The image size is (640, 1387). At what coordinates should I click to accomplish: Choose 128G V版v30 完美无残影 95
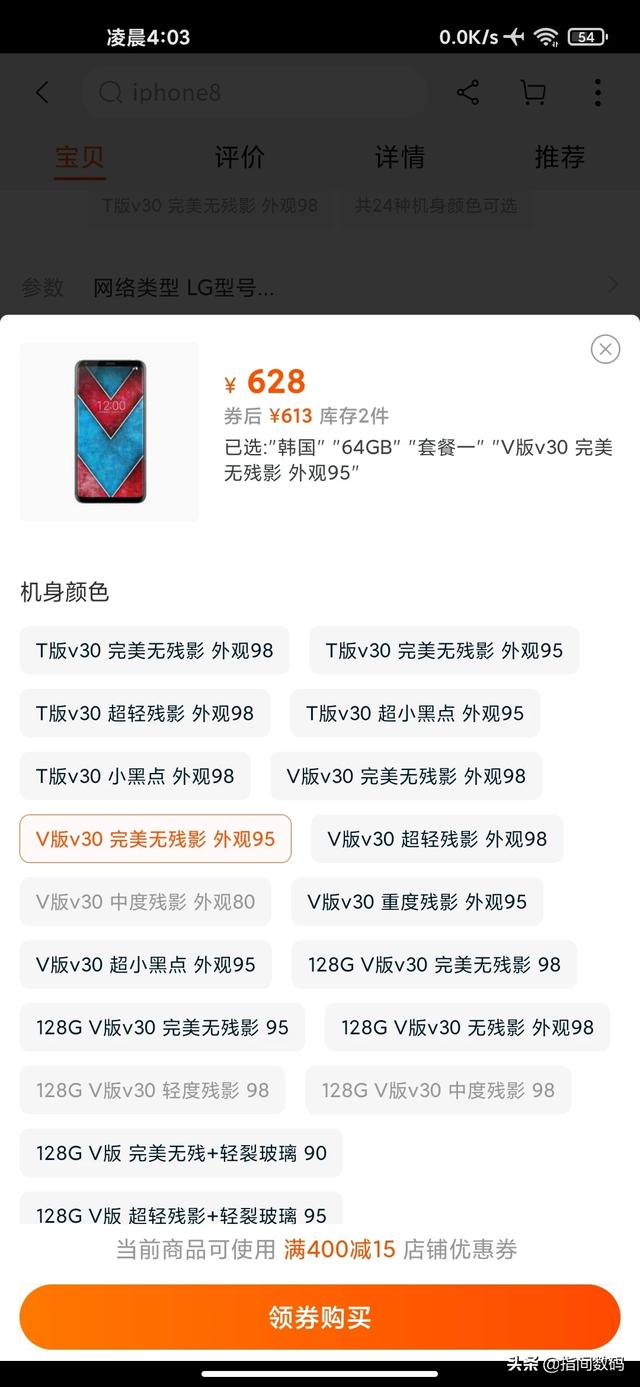click(x=162, y=1028)
